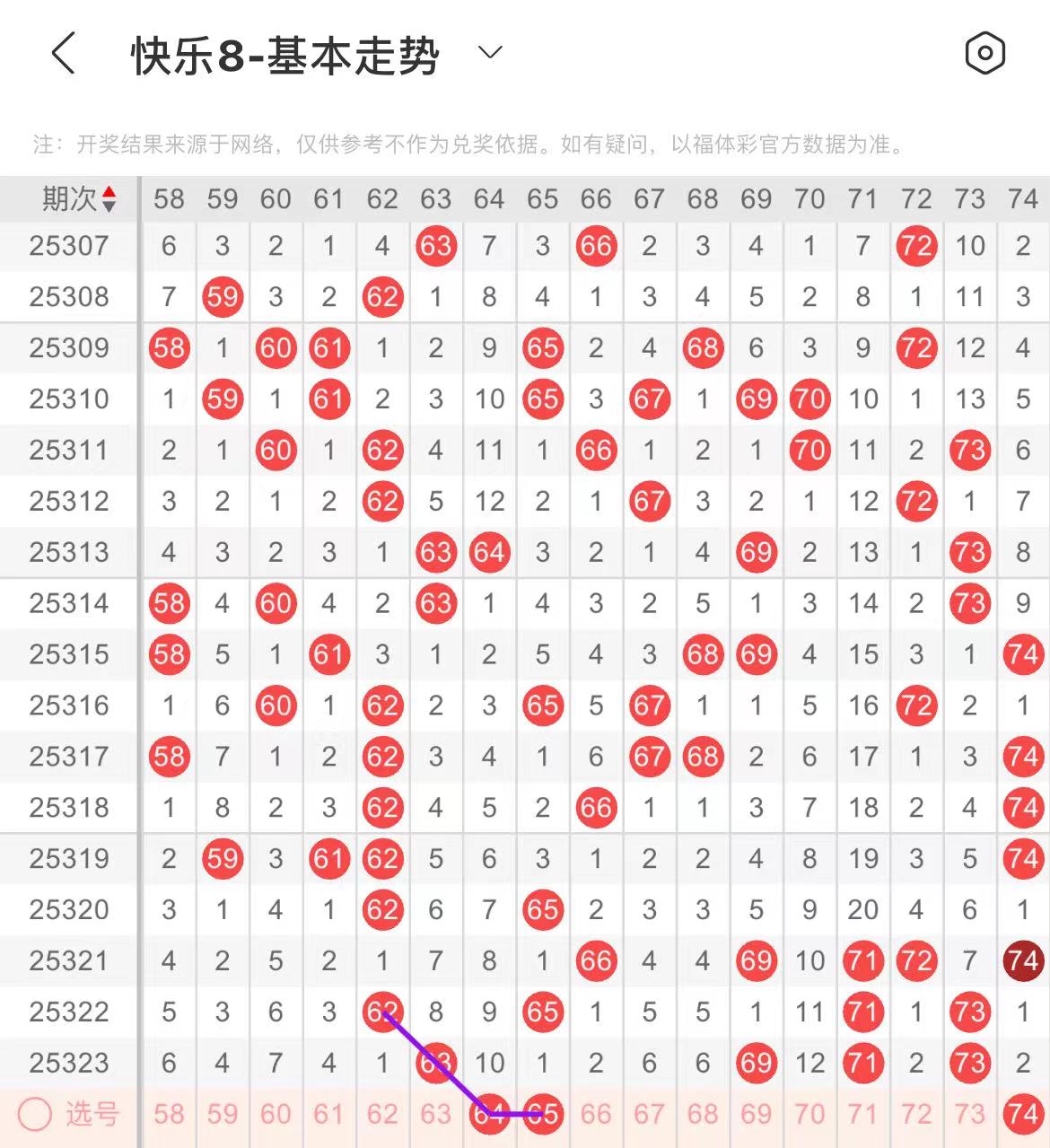Toggle 期次 sort order arrows
Screen dimensions: 1050x1148
pos(109,199)
